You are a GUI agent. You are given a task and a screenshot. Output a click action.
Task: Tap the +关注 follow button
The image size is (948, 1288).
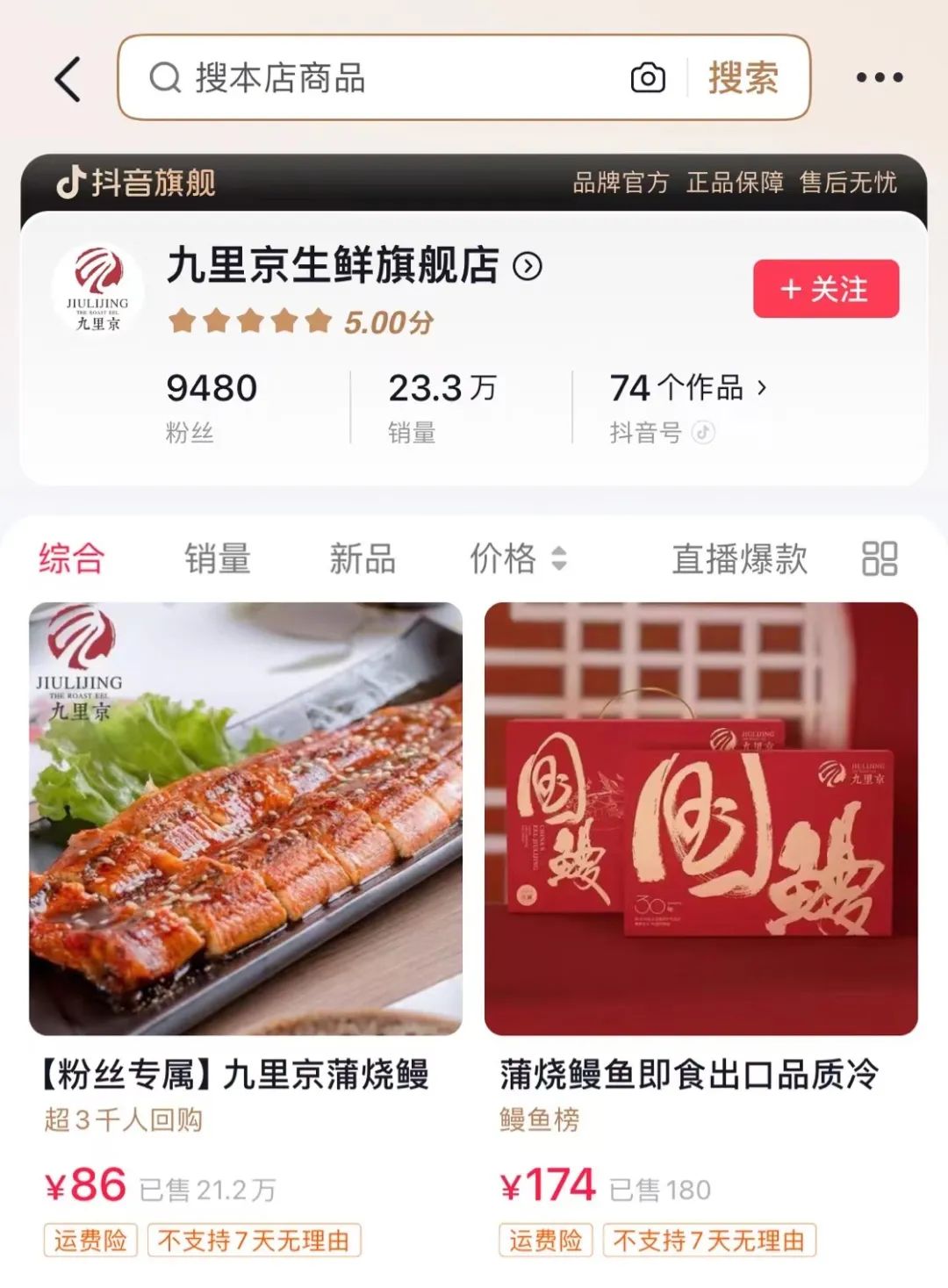click(825, 291)
